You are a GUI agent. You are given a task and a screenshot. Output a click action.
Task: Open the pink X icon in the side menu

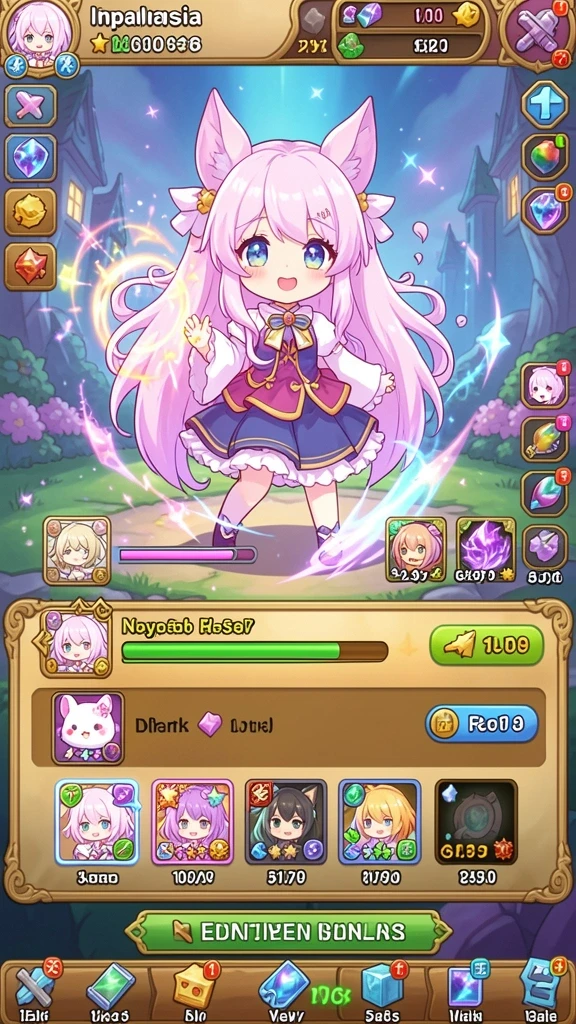tap(31, 106)
